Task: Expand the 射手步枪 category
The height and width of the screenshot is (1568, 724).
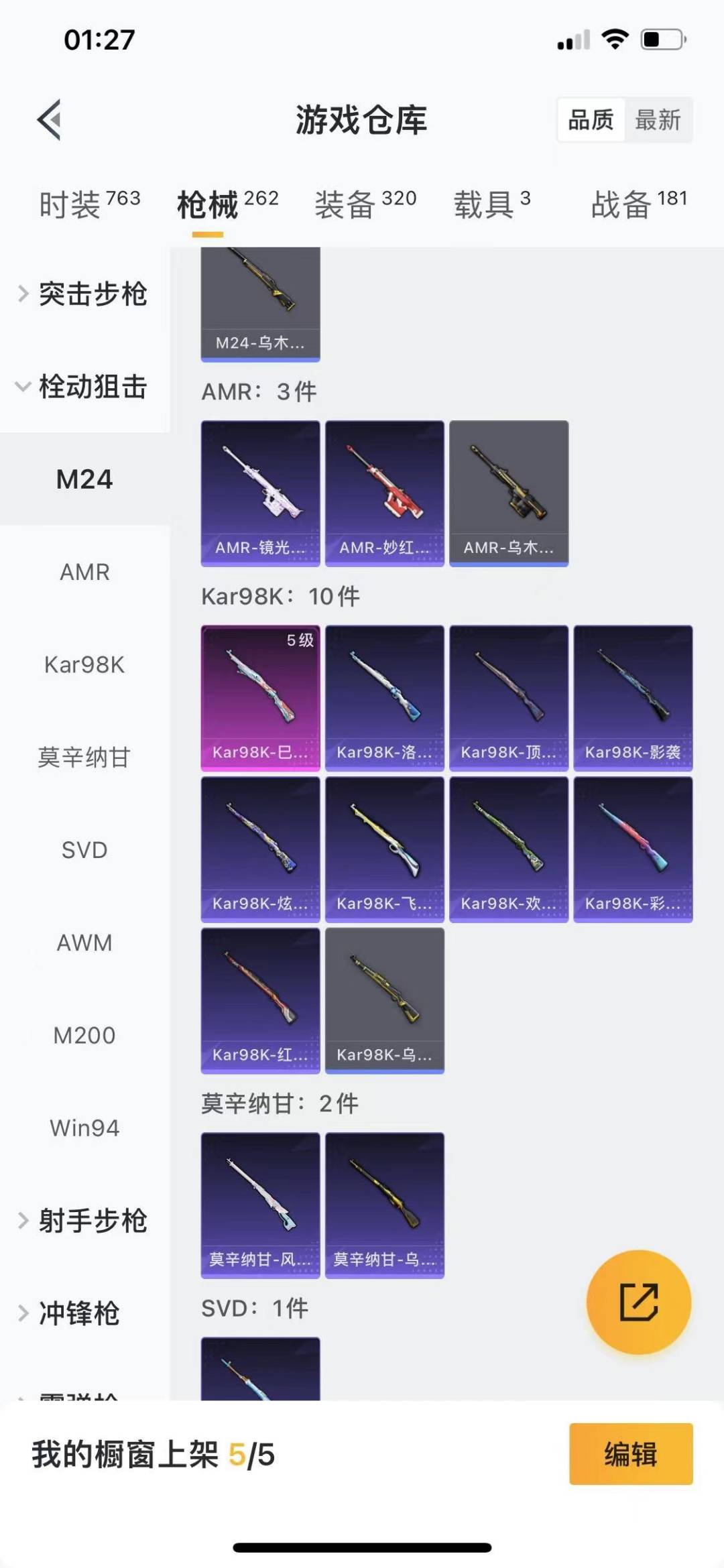Action: (x=84, y=1220)
